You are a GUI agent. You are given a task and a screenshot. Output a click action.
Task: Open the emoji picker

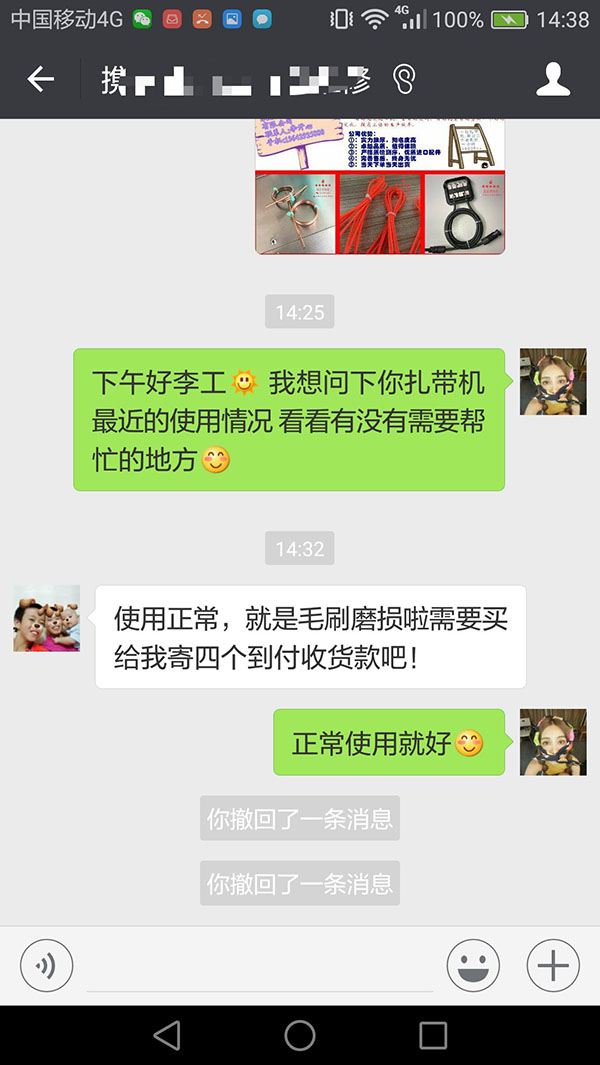coord(473,966)
